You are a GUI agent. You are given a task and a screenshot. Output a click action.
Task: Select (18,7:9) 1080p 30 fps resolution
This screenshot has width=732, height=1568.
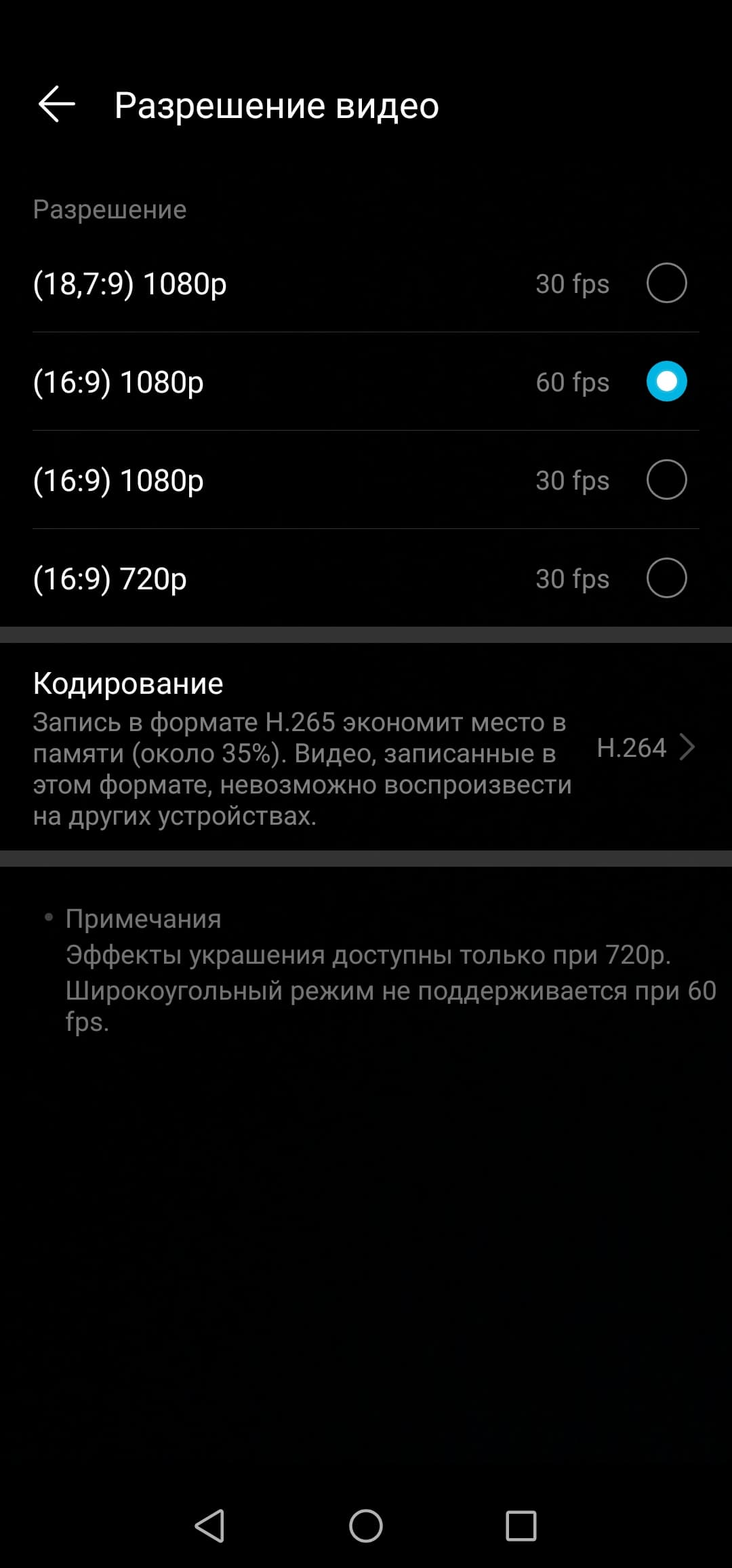[x=666, y=283]
